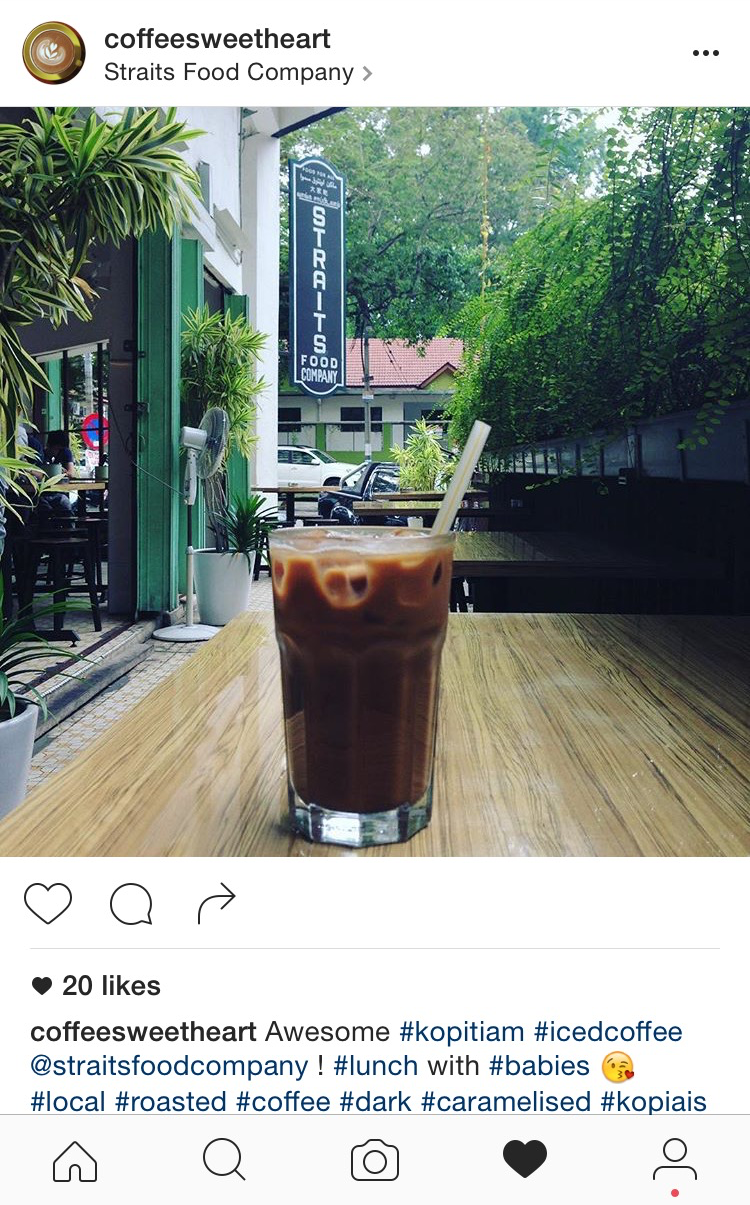Screen dimensions: 750x1205
Task: Visit the @straitsfoodcompany profile mention
Action: 169,1066
